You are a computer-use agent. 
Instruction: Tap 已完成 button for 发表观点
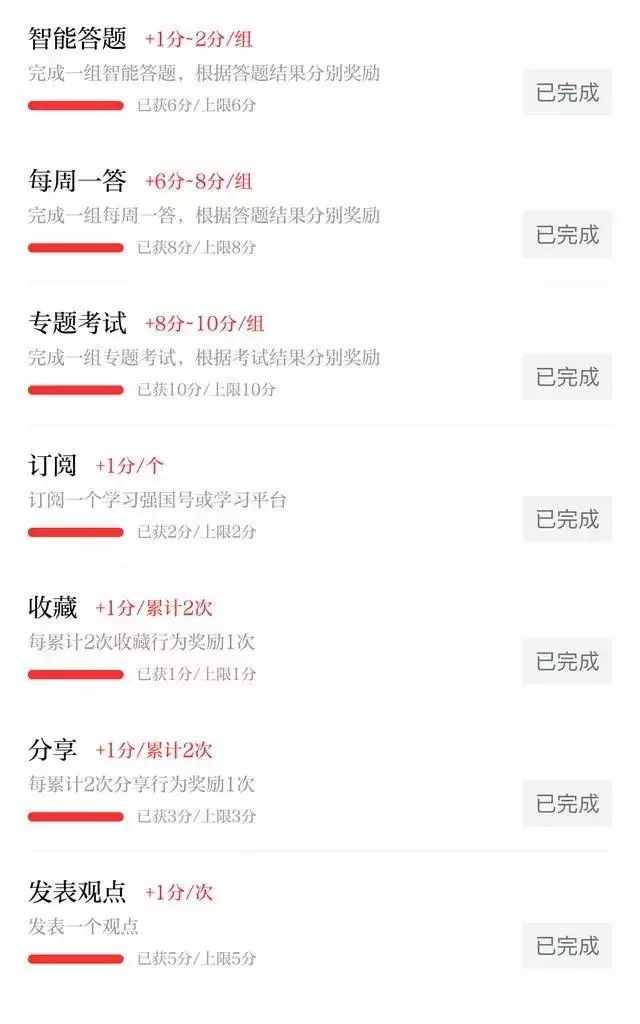click(567, 945)
